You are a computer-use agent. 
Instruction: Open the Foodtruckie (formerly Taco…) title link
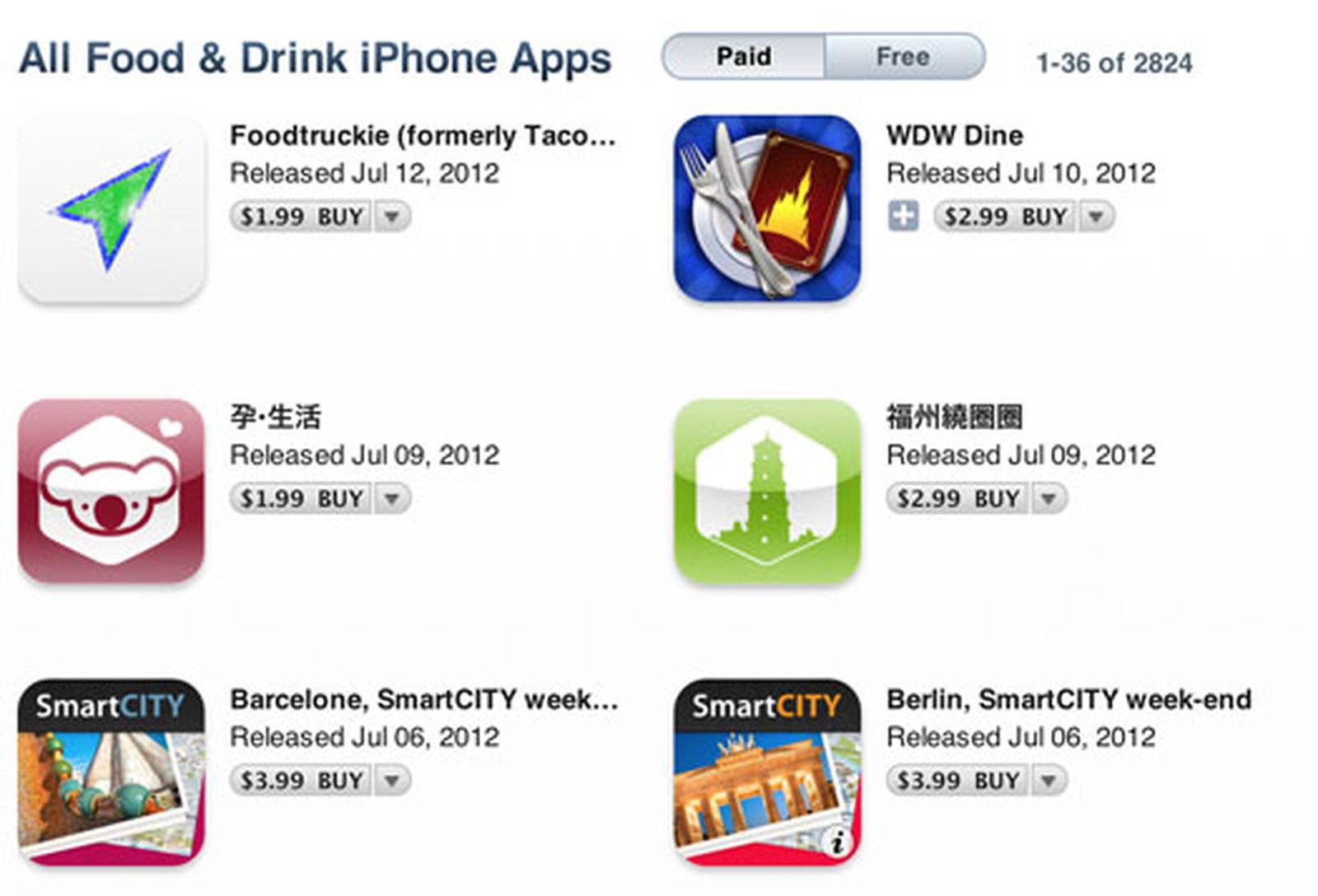422,136
